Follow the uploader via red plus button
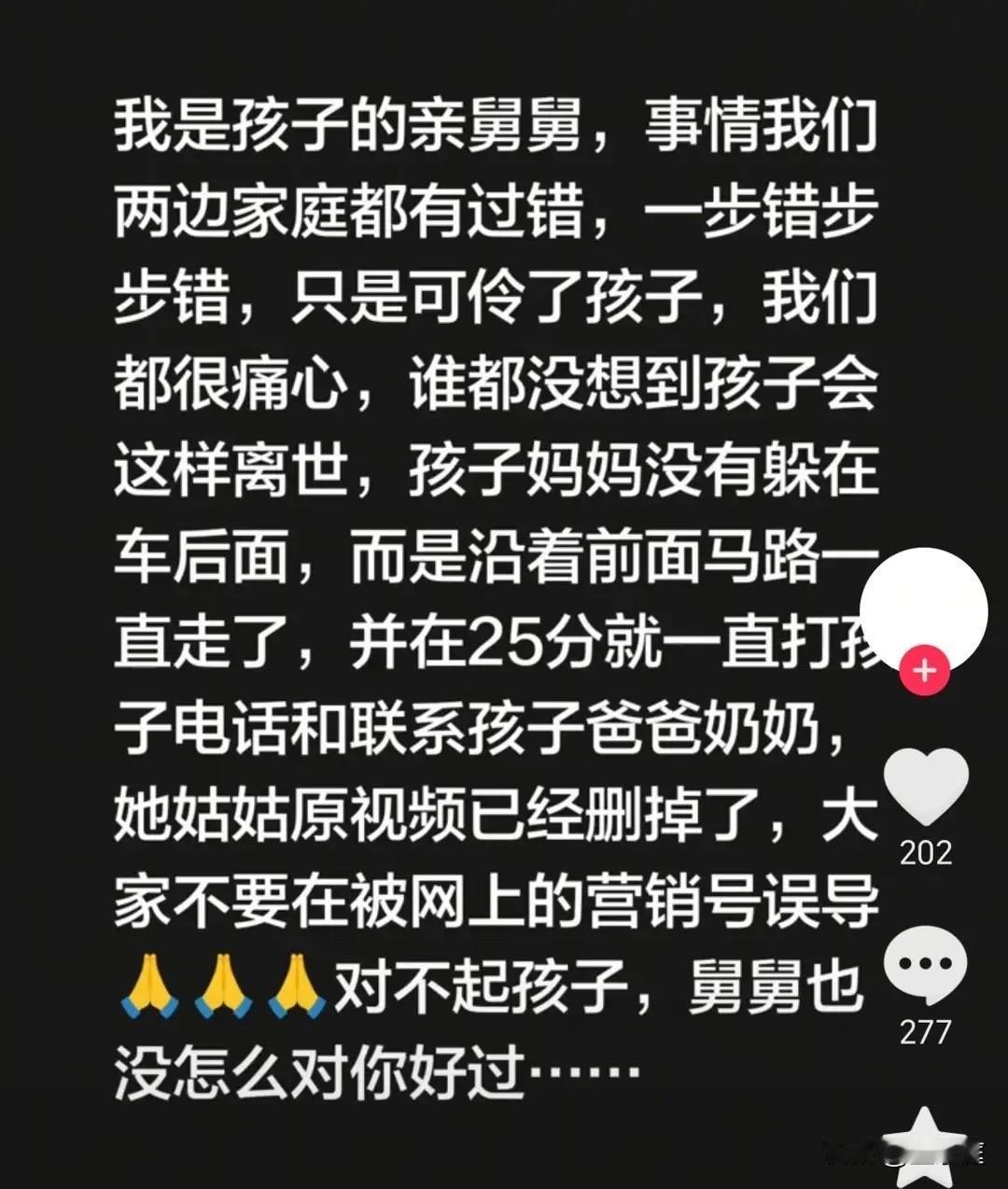1008x1189 pixels. point(925,668)
